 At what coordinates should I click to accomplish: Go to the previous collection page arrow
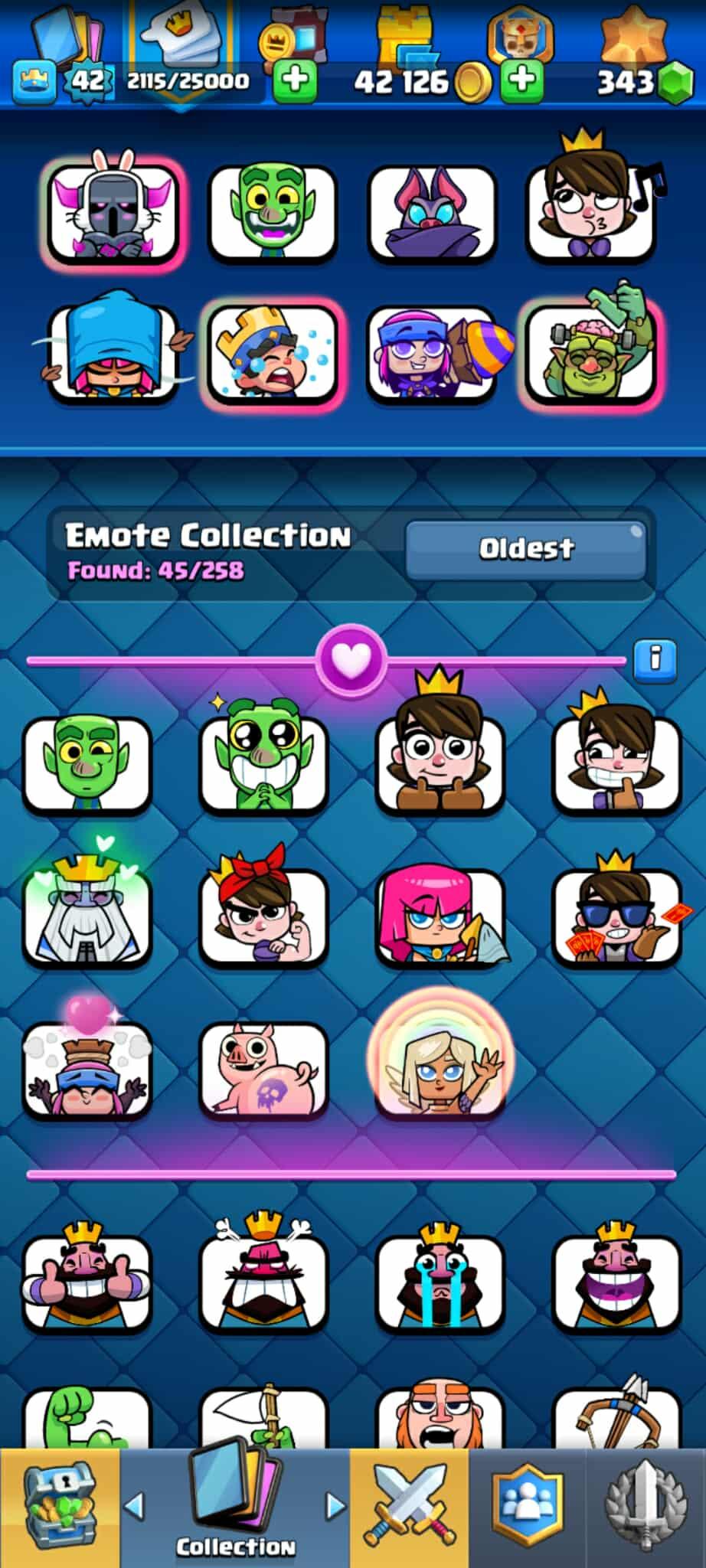pyautogui.click(x=134, y=1506)
